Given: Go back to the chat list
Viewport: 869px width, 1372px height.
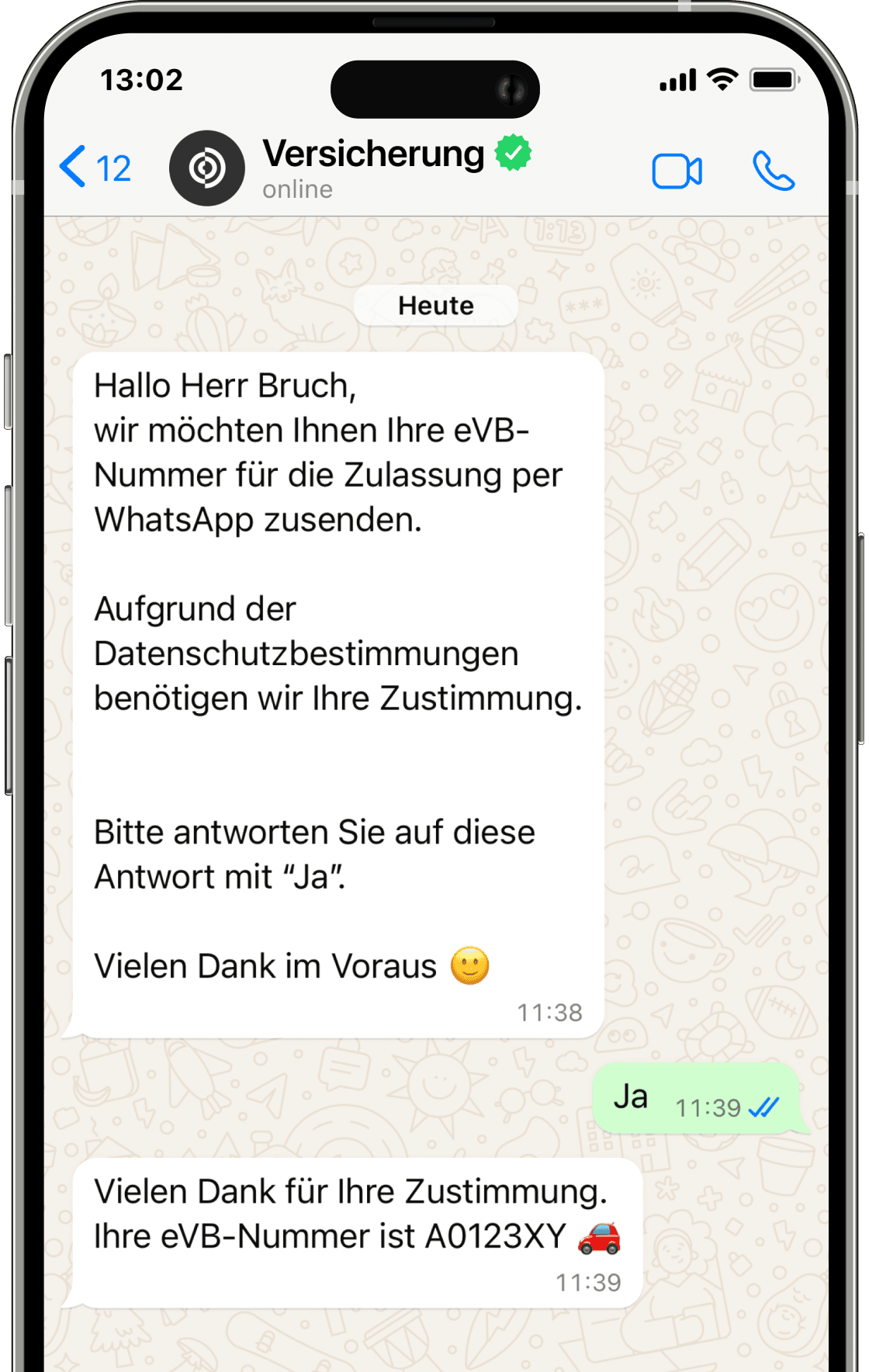Looking at the screenshot, I should [93, 168].
